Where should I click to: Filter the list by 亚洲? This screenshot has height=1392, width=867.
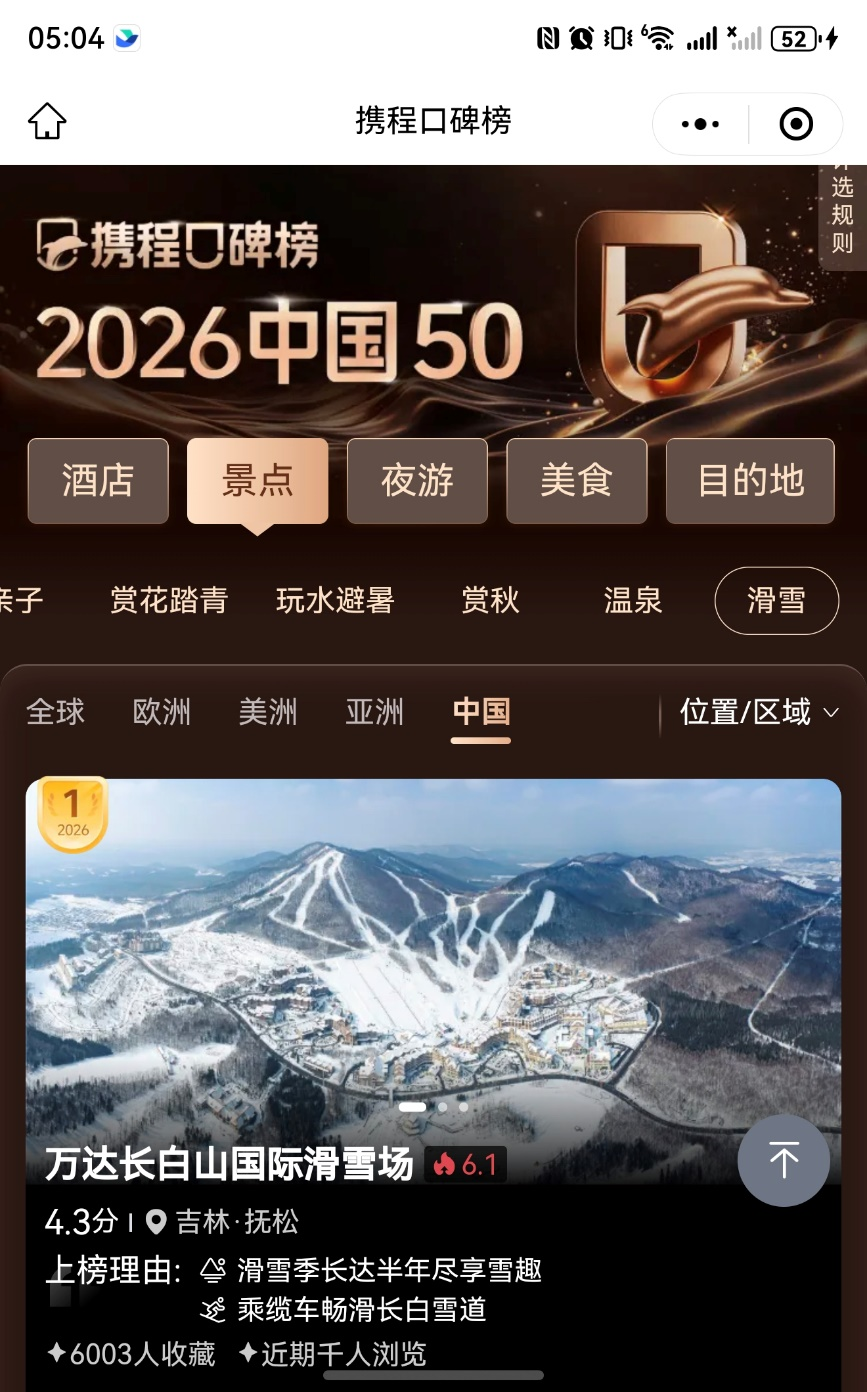375,712
